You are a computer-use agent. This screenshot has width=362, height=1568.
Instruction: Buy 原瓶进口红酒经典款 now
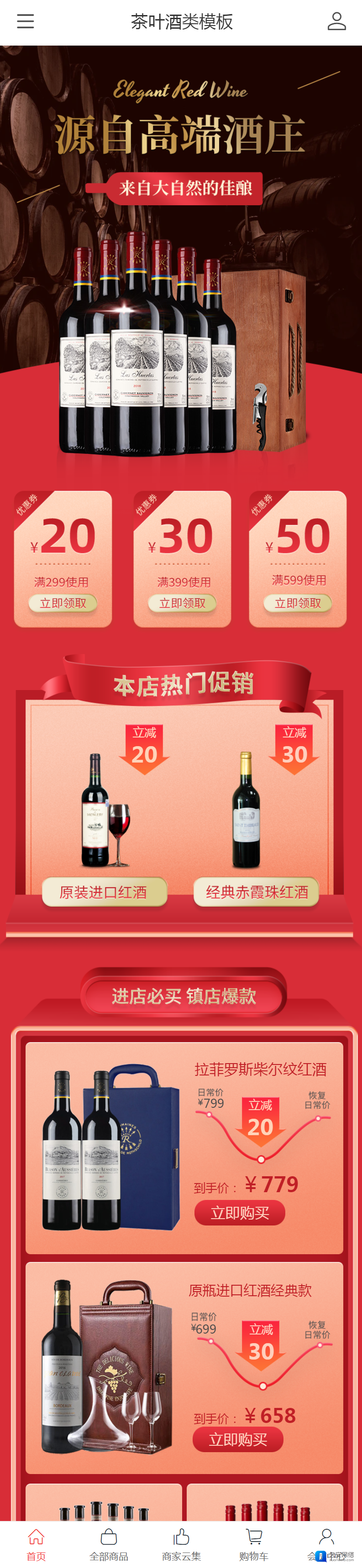(x=238, y=1439)
